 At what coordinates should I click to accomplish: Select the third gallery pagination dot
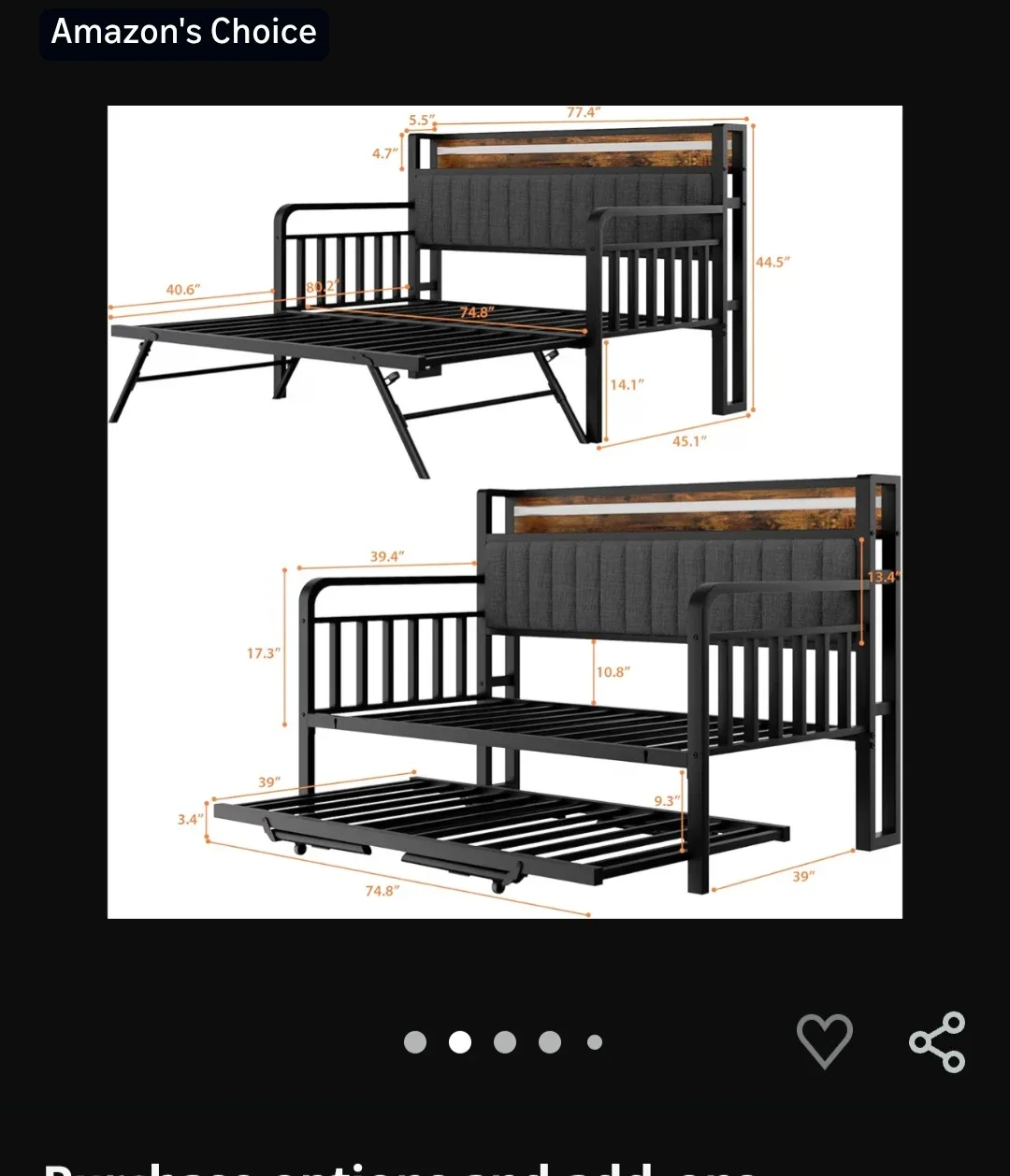click(x=506, y=1042)
